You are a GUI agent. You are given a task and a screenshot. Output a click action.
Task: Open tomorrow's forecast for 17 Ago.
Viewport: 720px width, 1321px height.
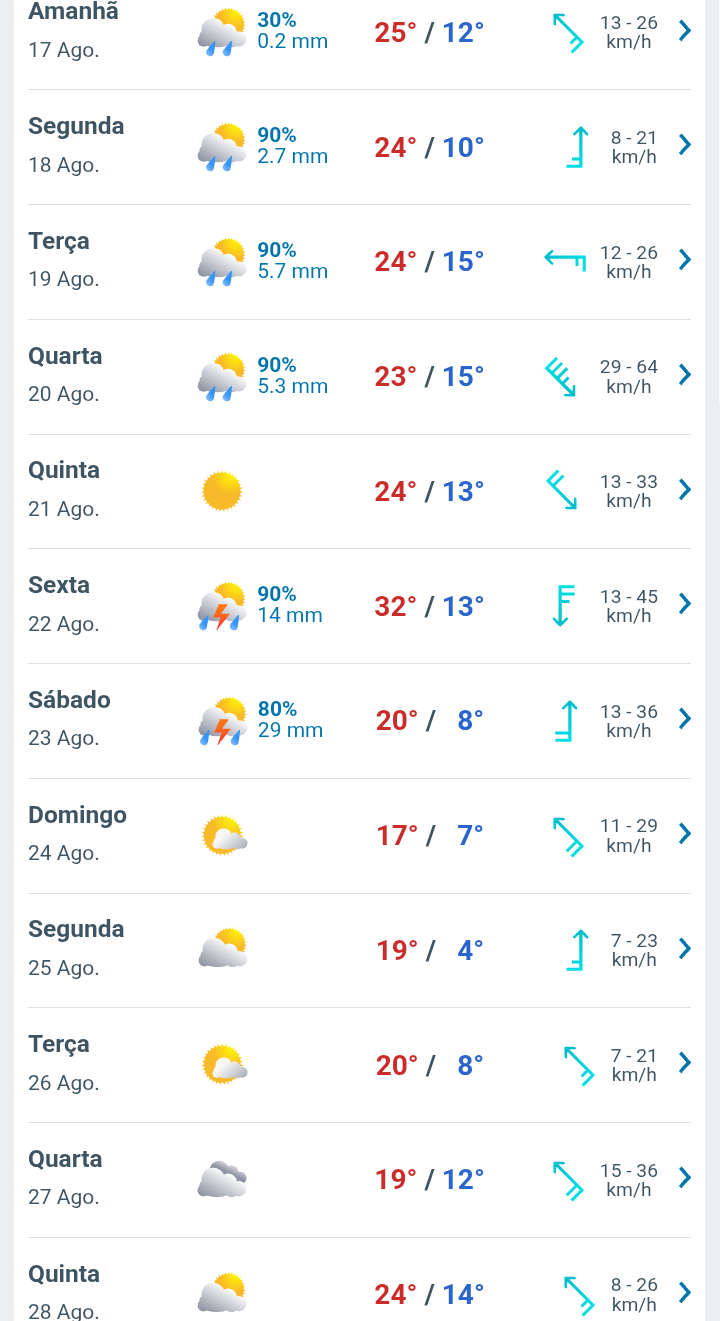pos(684,31)
